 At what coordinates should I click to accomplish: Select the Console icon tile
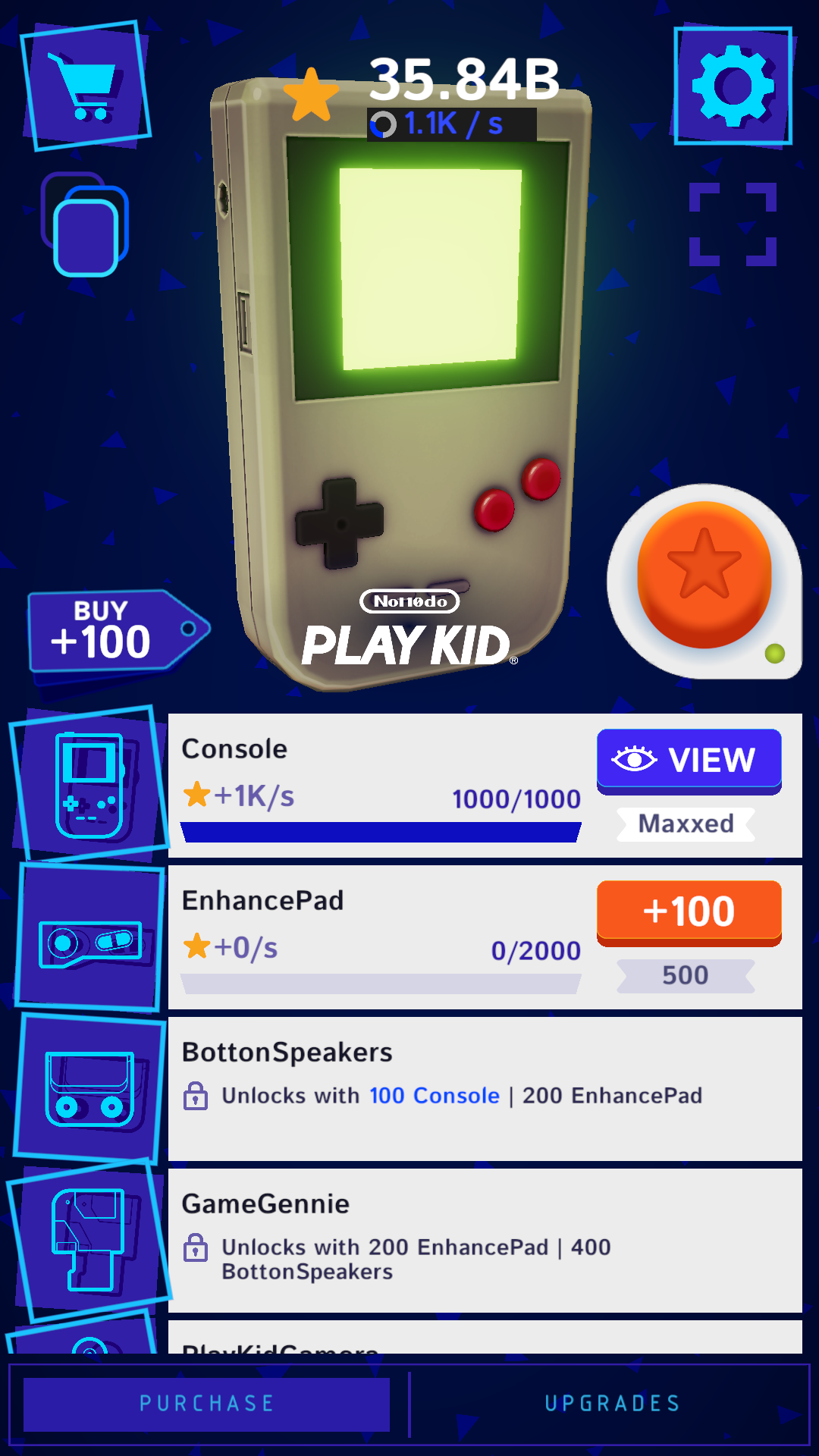point(89,784)
